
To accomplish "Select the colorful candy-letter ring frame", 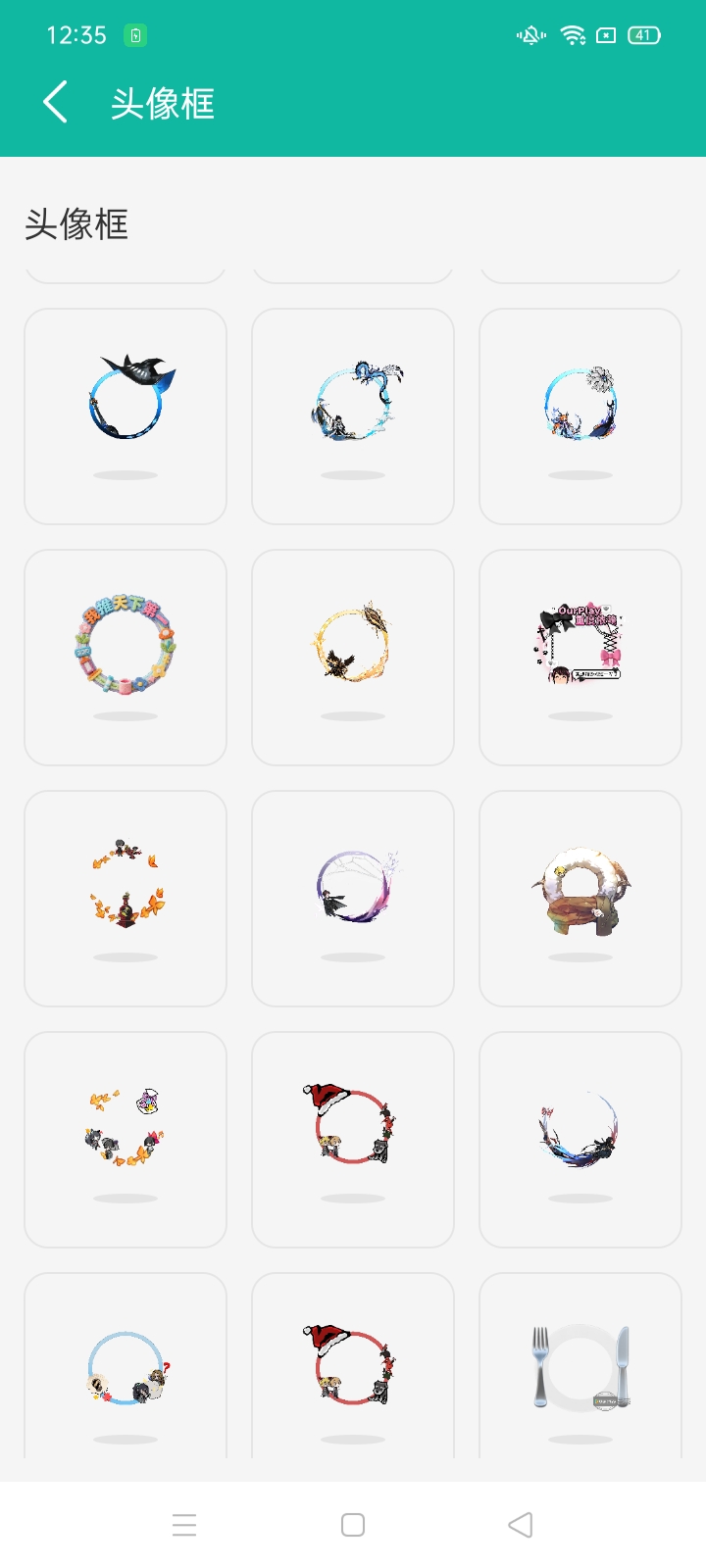I will [126, 657].
